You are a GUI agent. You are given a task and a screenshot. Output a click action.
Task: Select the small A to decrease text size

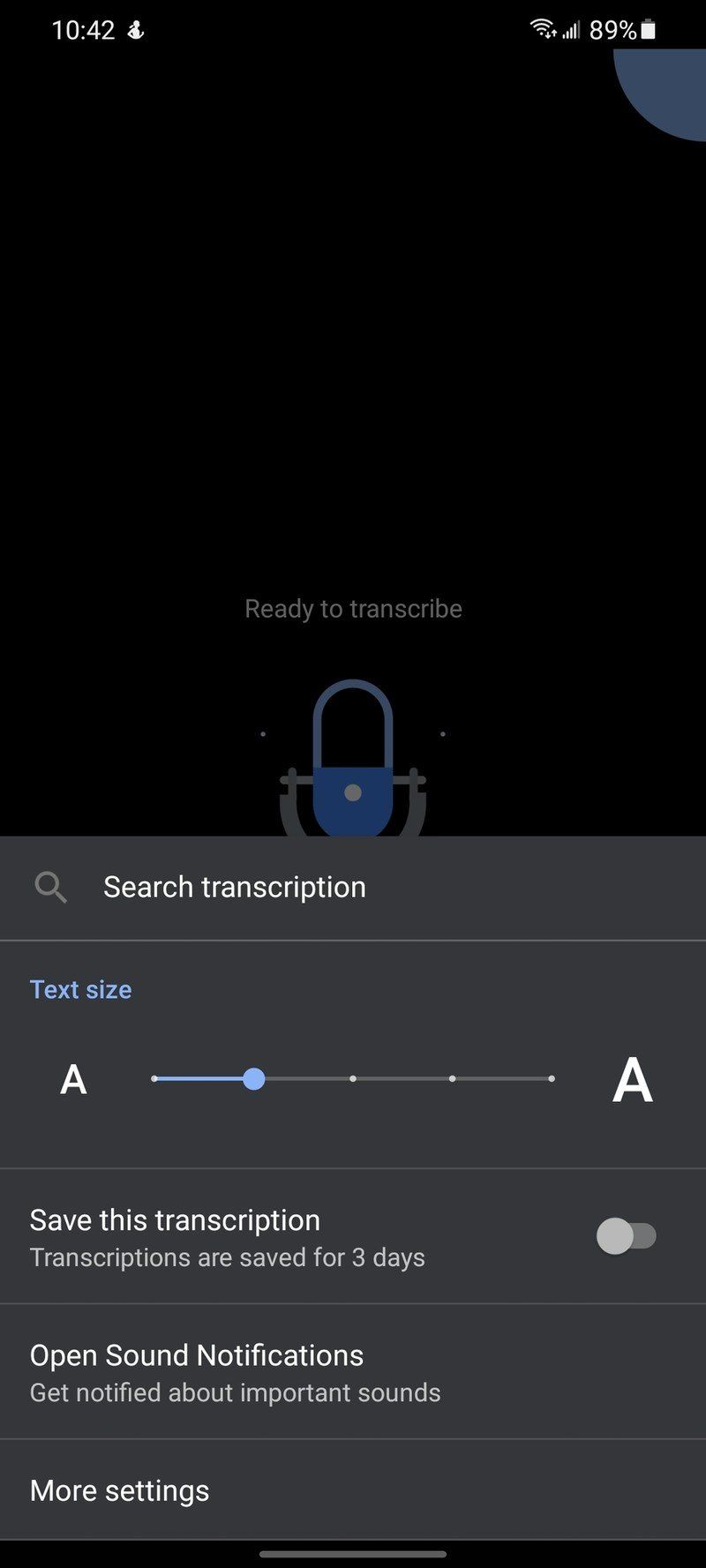73,1078
